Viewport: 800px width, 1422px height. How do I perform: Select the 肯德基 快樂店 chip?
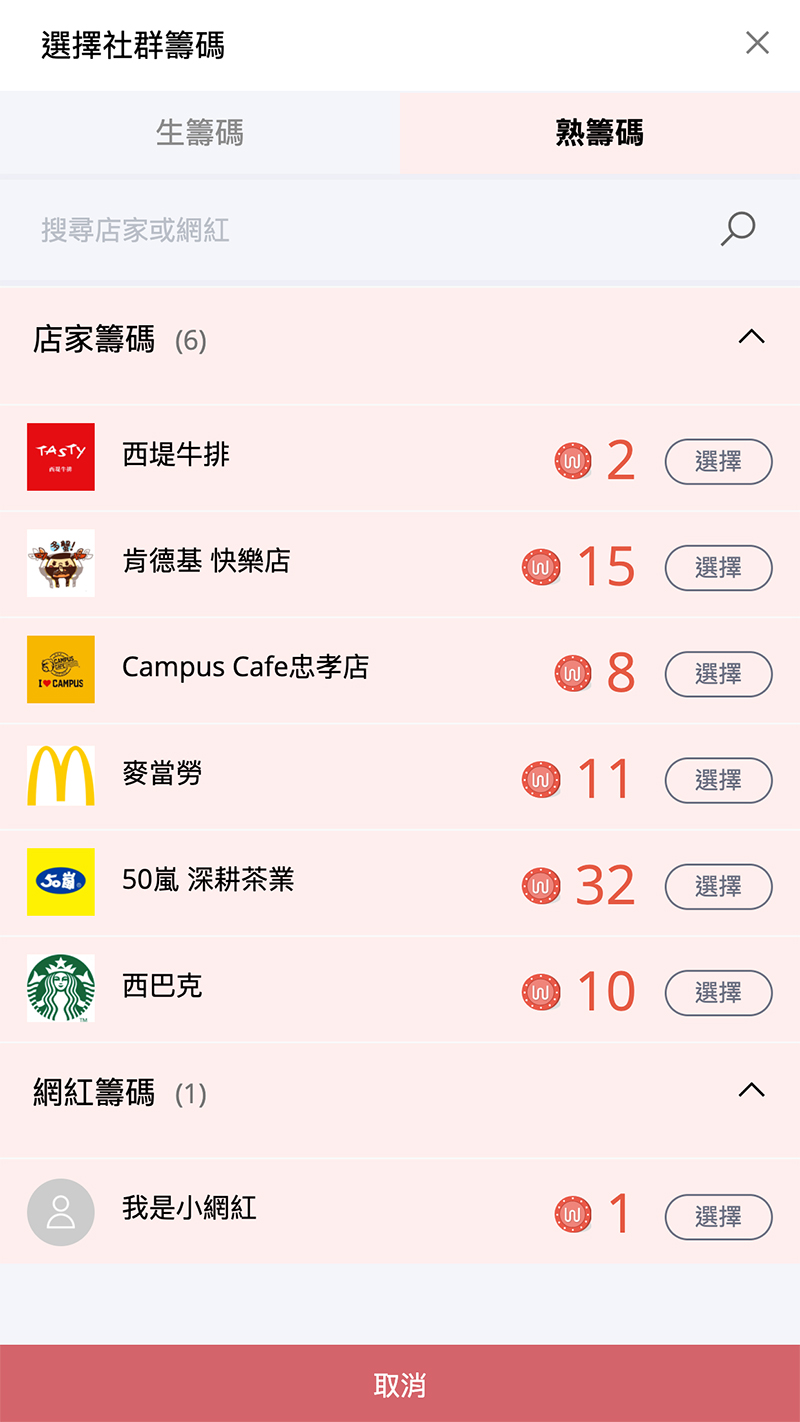(718, 568)
